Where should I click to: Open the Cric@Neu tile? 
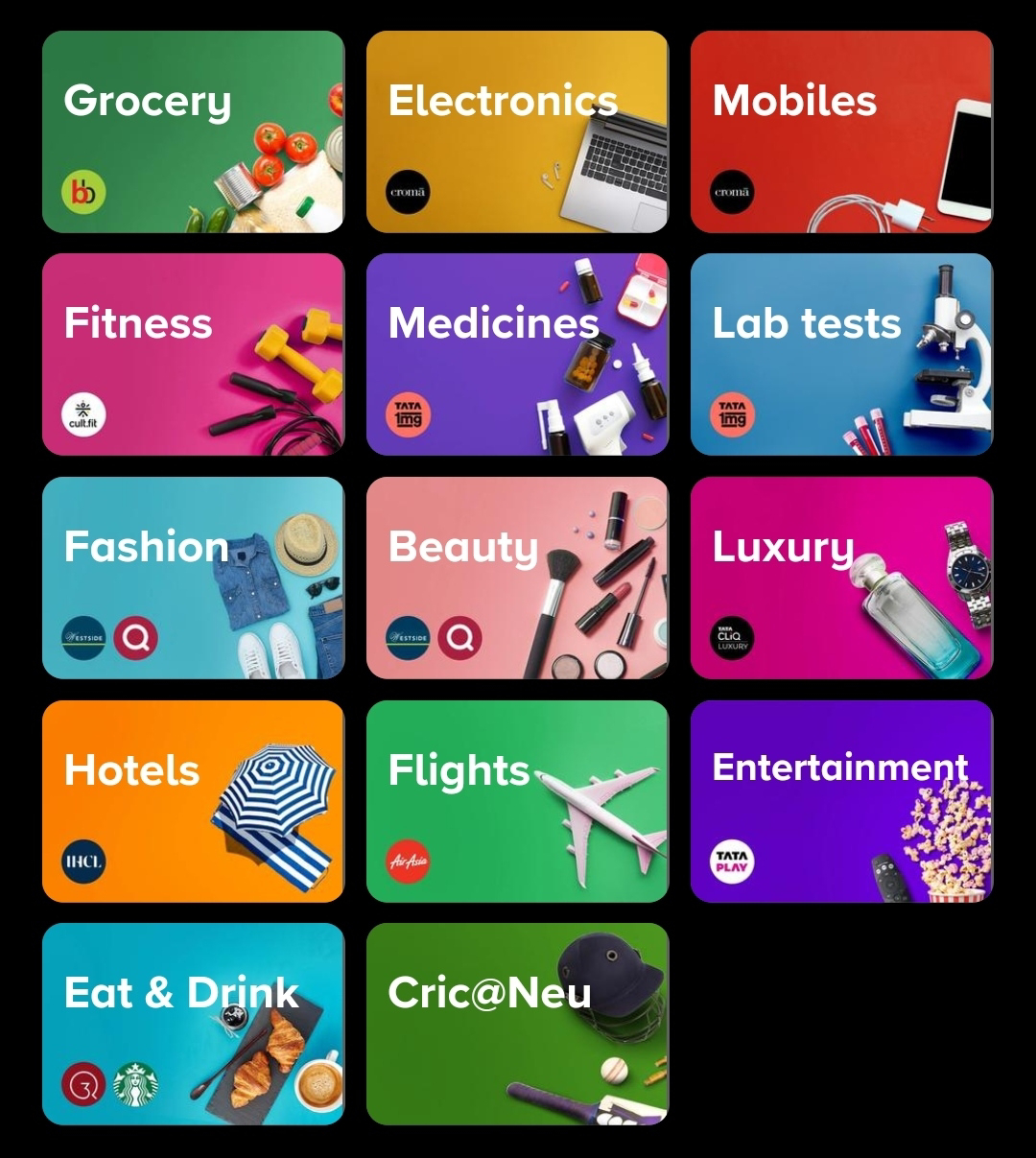point(517,1024)
